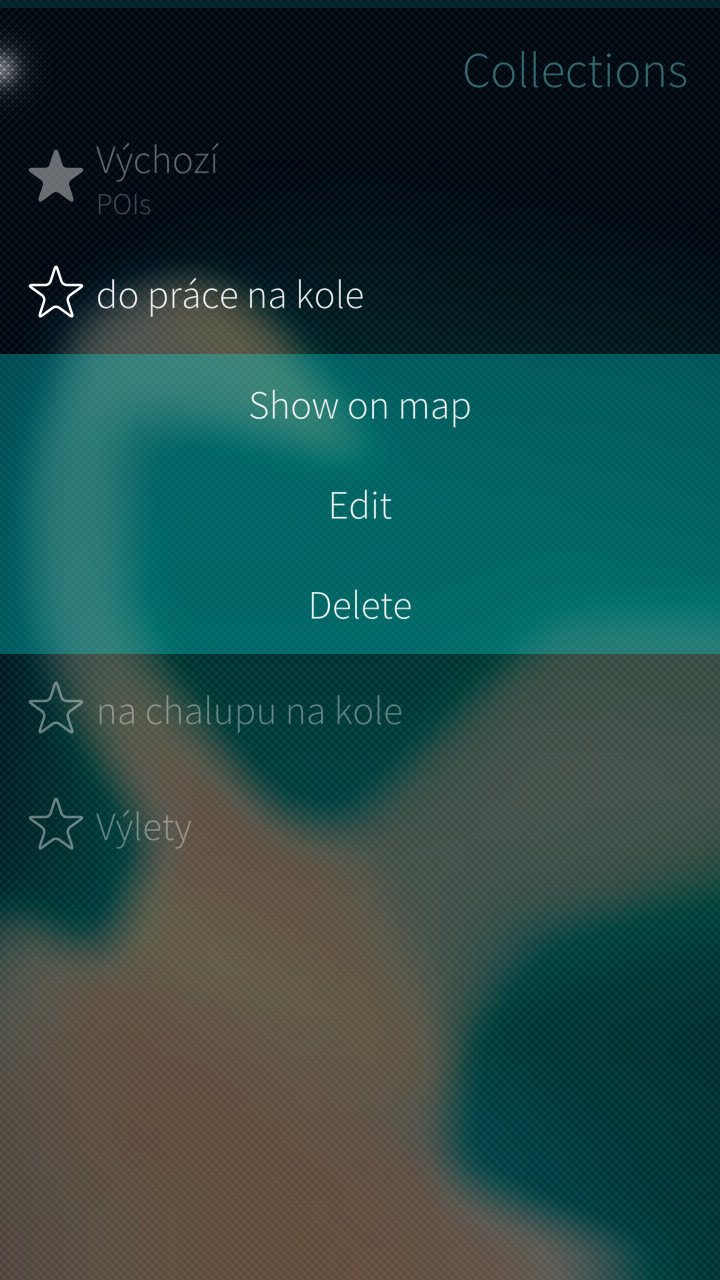Open the Výchozí POIs collection

(x=360, y=178)
